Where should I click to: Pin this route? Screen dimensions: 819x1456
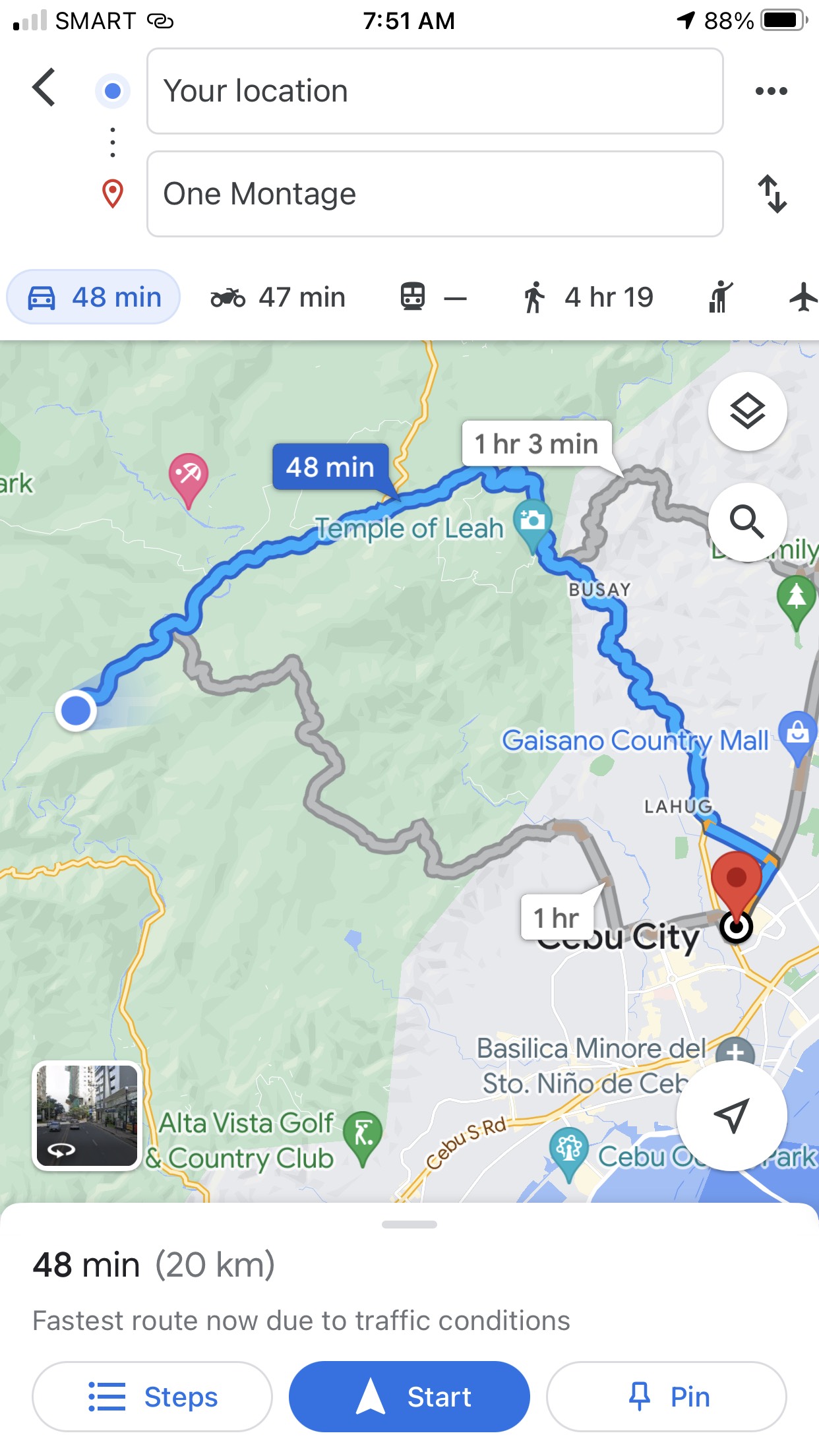pos(666,1397)
